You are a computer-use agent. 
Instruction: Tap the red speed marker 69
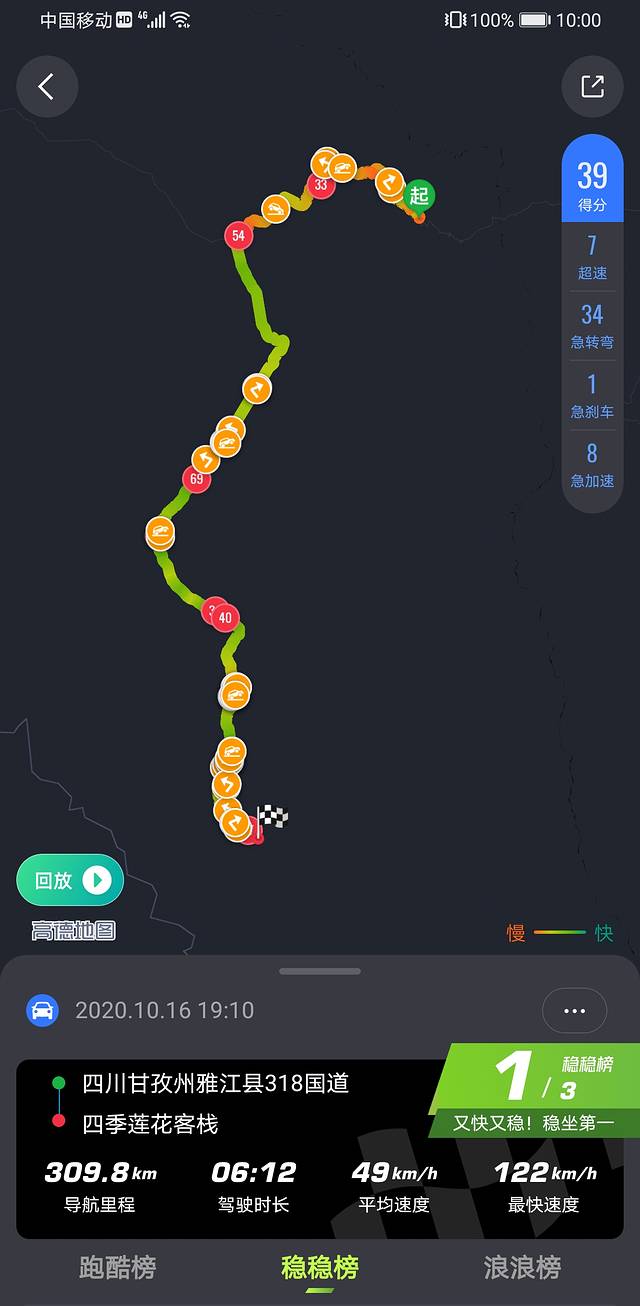(x=196, y=479)
